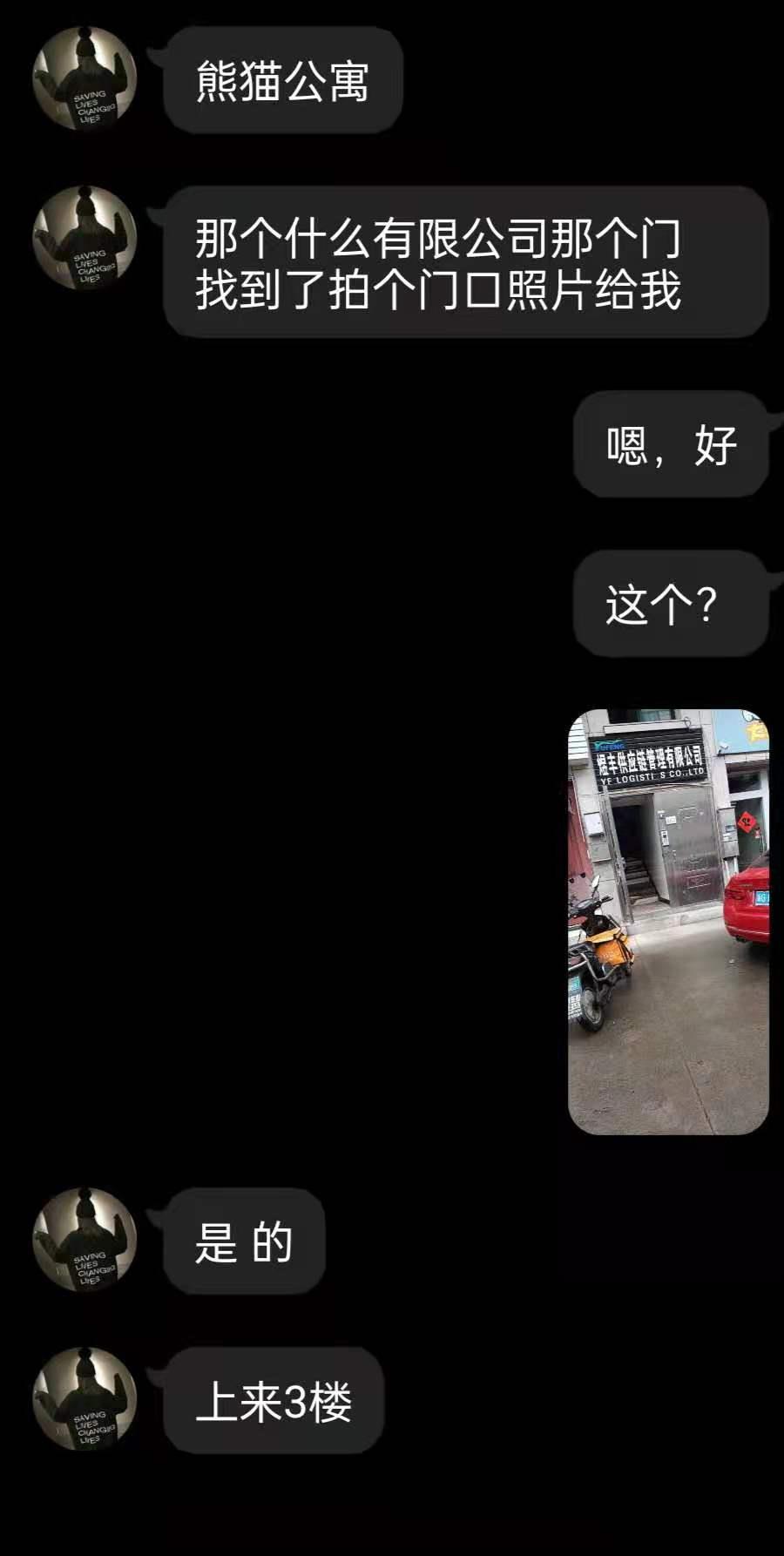Image resolution: width=784 pixels, height=1556 pixels.
Task: View profile from avatar beside 是的
Action: tap(85, 1241)
